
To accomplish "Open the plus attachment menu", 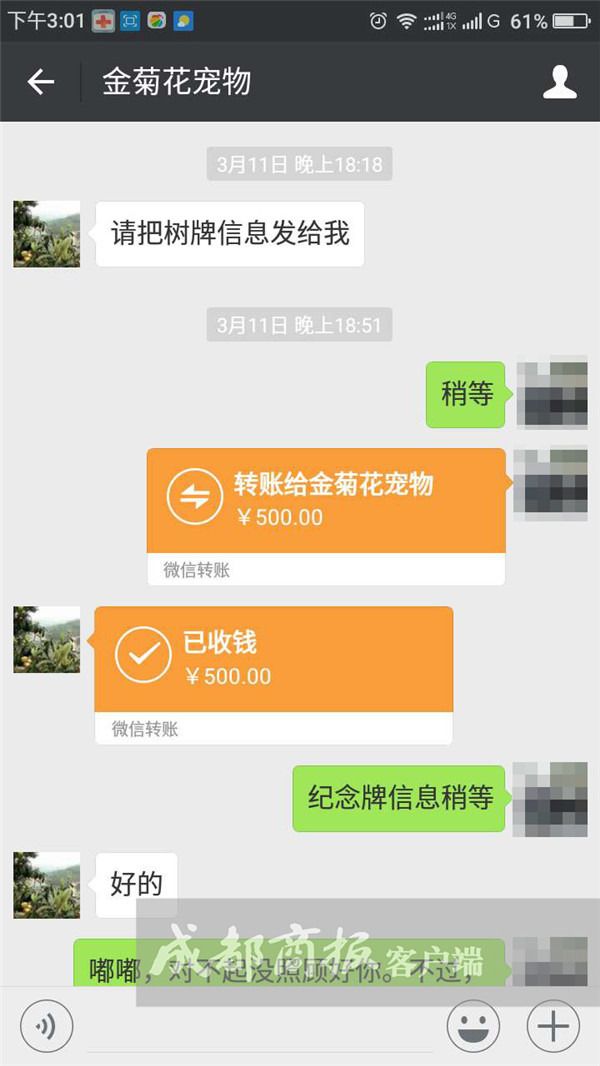I will click(553, 1026).
